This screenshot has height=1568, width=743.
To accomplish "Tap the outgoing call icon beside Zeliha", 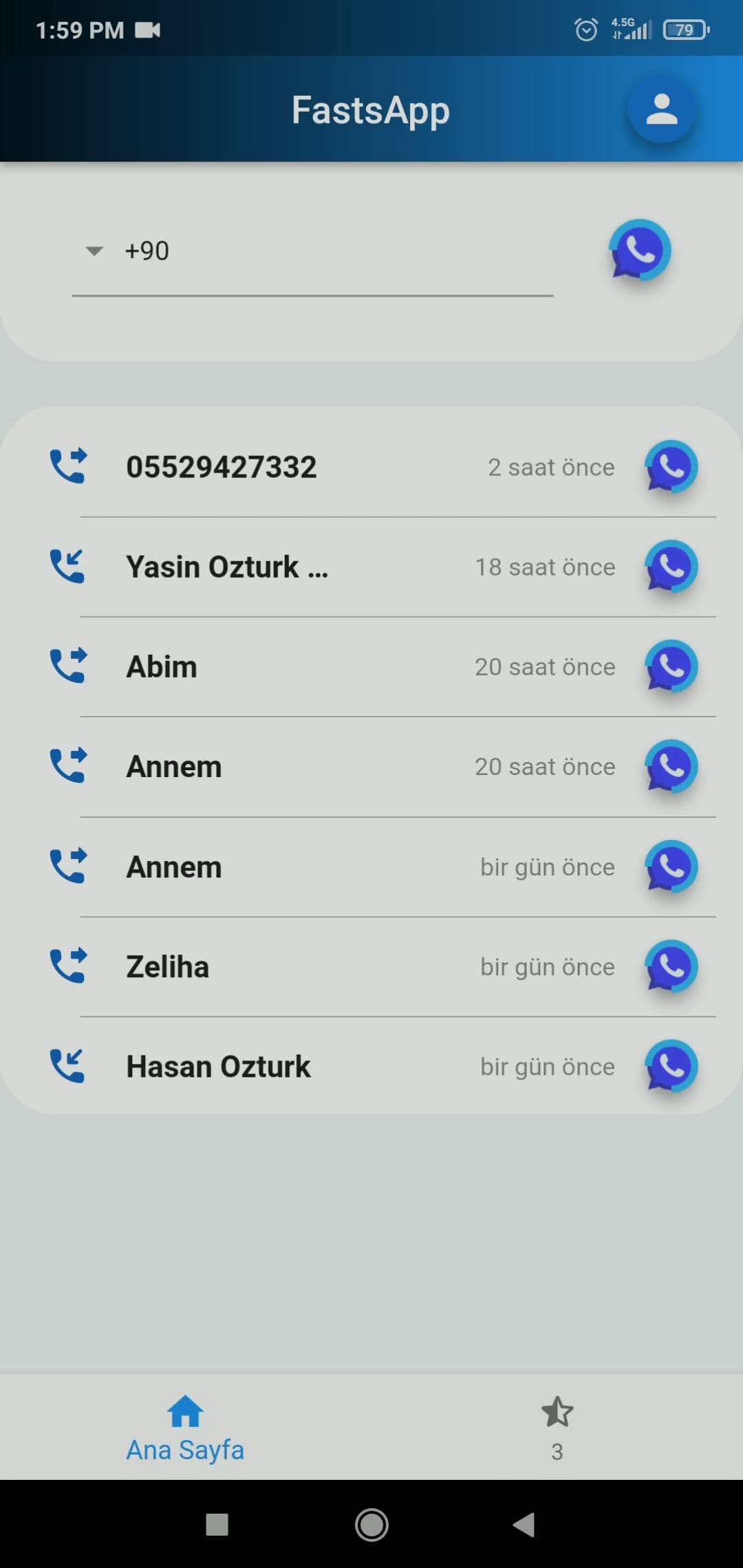I will 67,965.
